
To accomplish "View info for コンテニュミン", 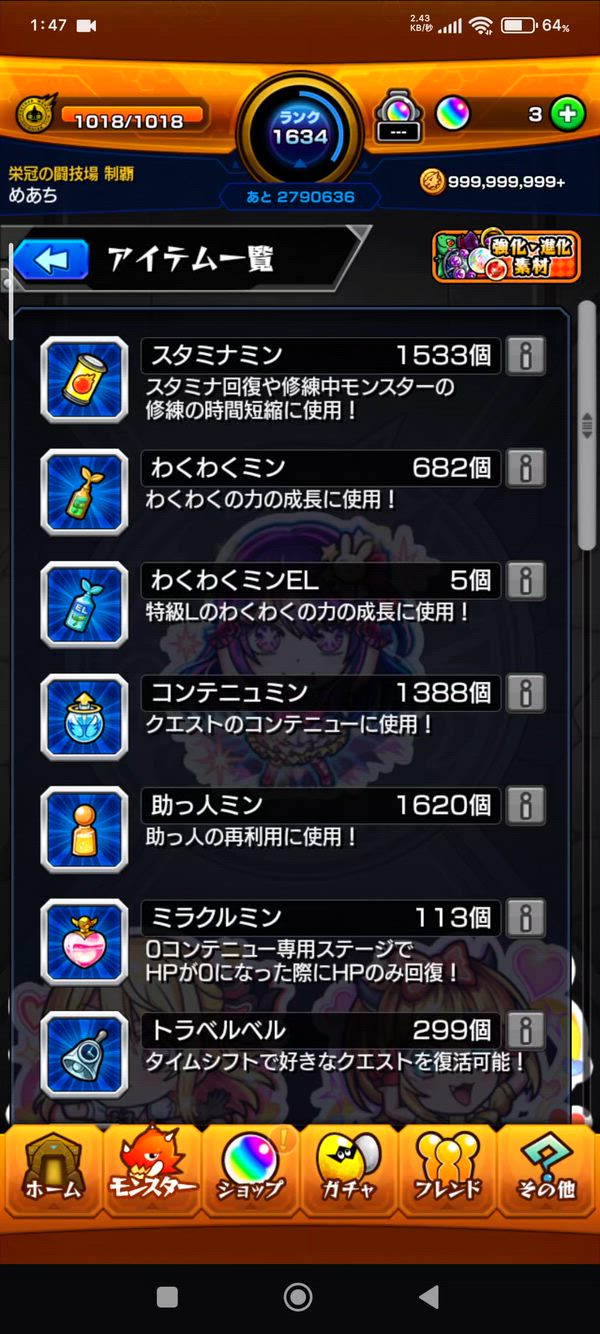I will 525,692.
